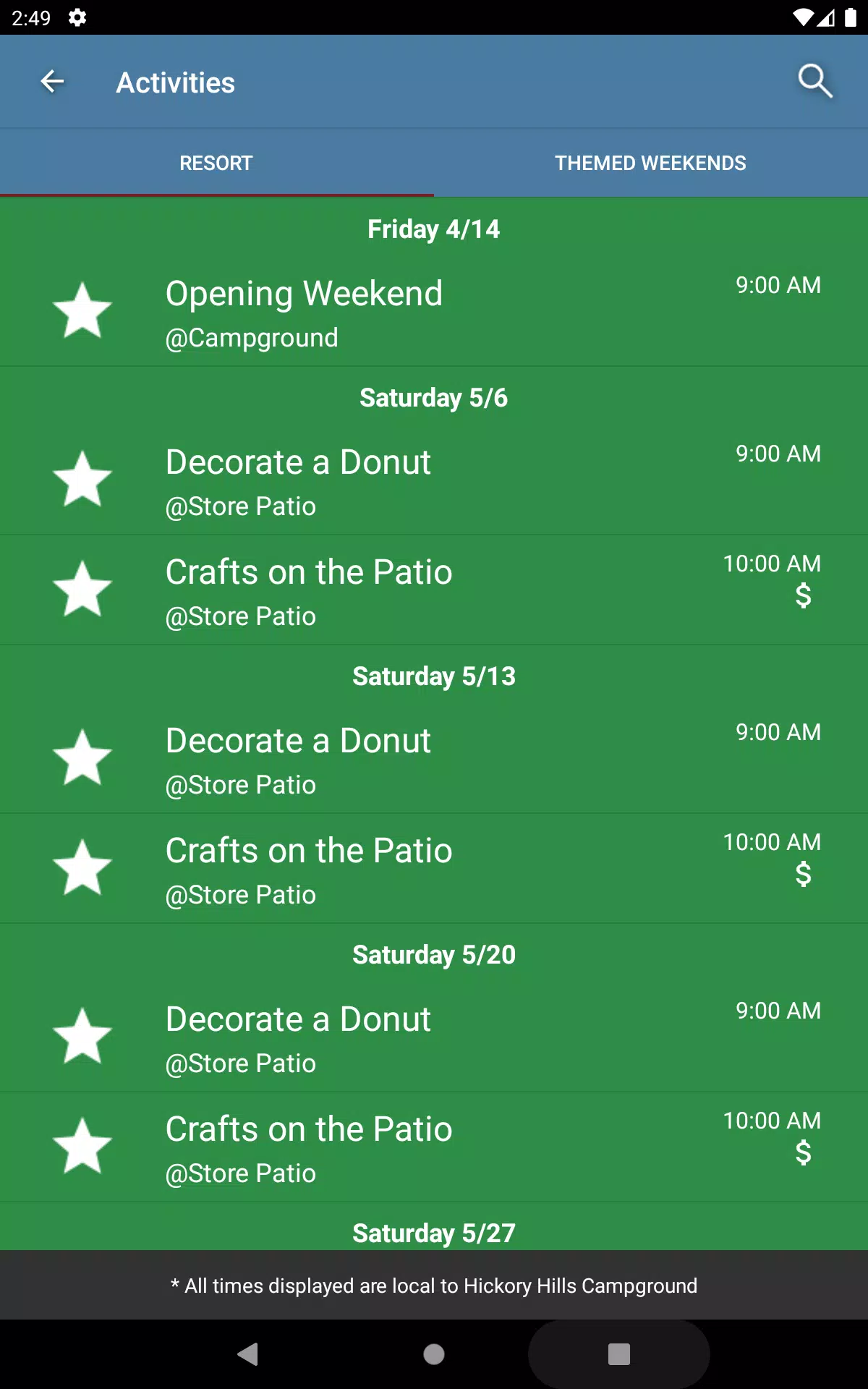Screen dimensions: 868x1389
Task: Switch to the Themed Weekends tab
Action: pyautogui.click(x=650, y=162)
